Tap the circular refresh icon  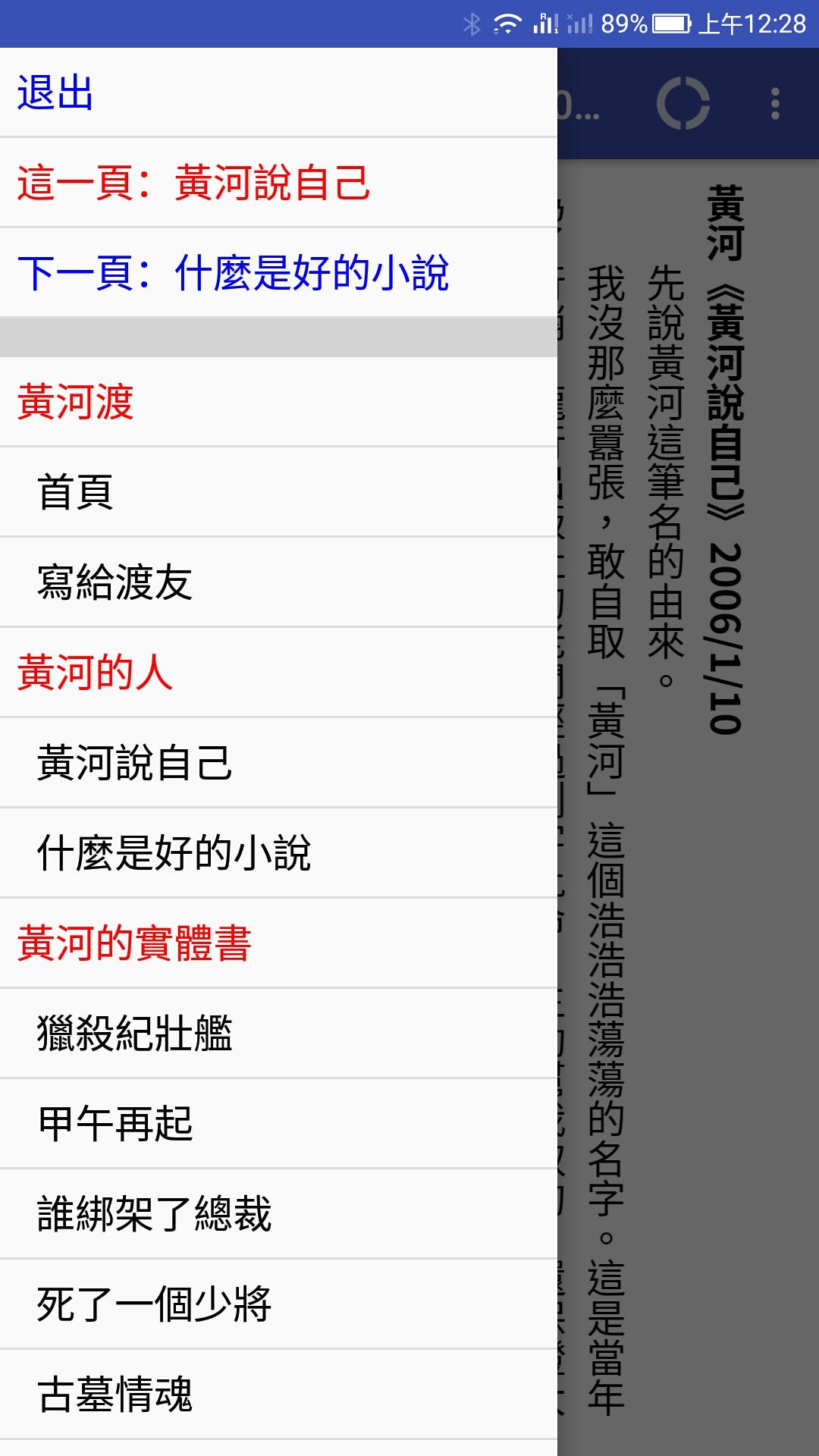(683, 103)
